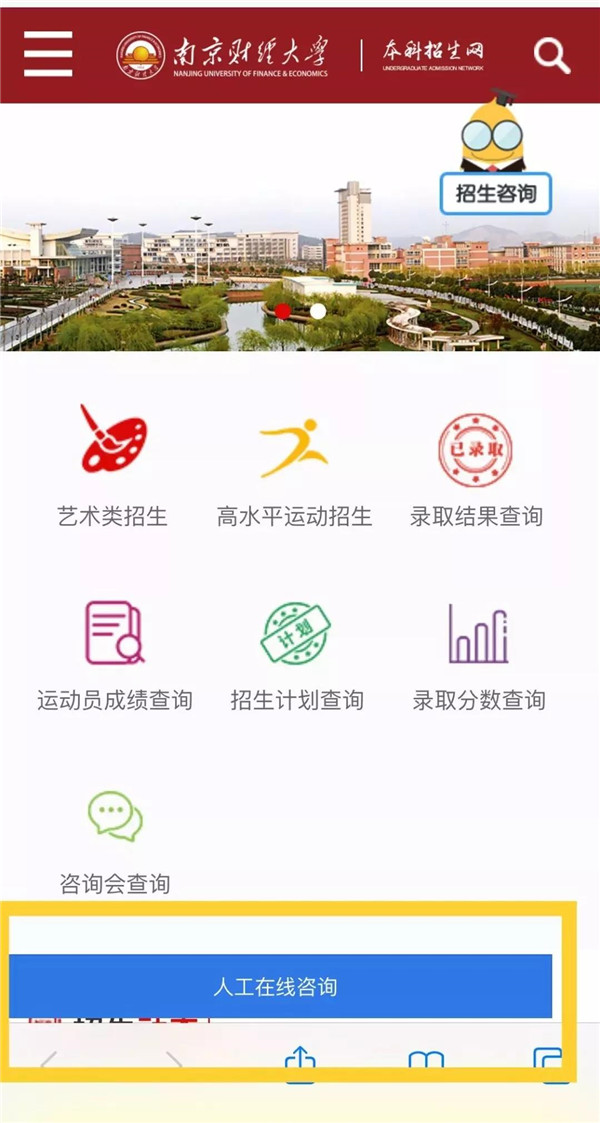Screen dimensions: 600x1123
Task: Open the browser tabs view
Action: 551,1061
